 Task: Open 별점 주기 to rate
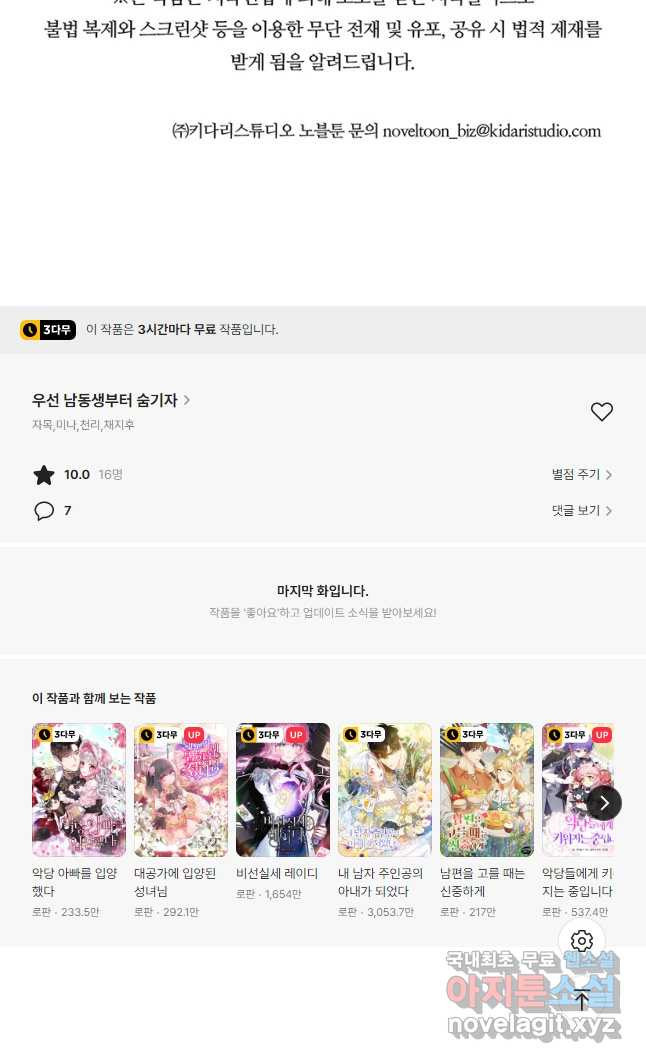582,475
